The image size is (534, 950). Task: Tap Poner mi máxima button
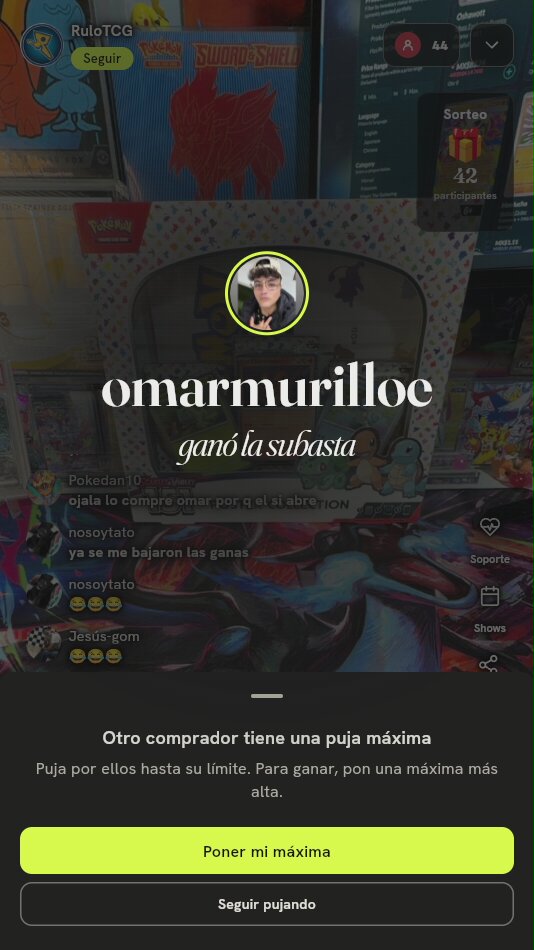click(267, 851)
